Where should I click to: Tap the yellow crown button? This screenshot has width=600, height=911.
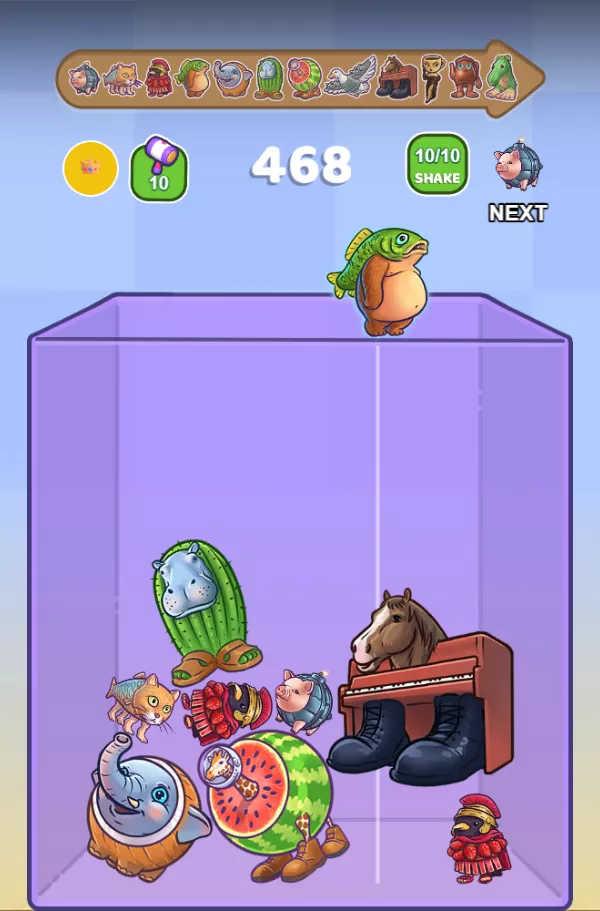[x=91, y=168]
